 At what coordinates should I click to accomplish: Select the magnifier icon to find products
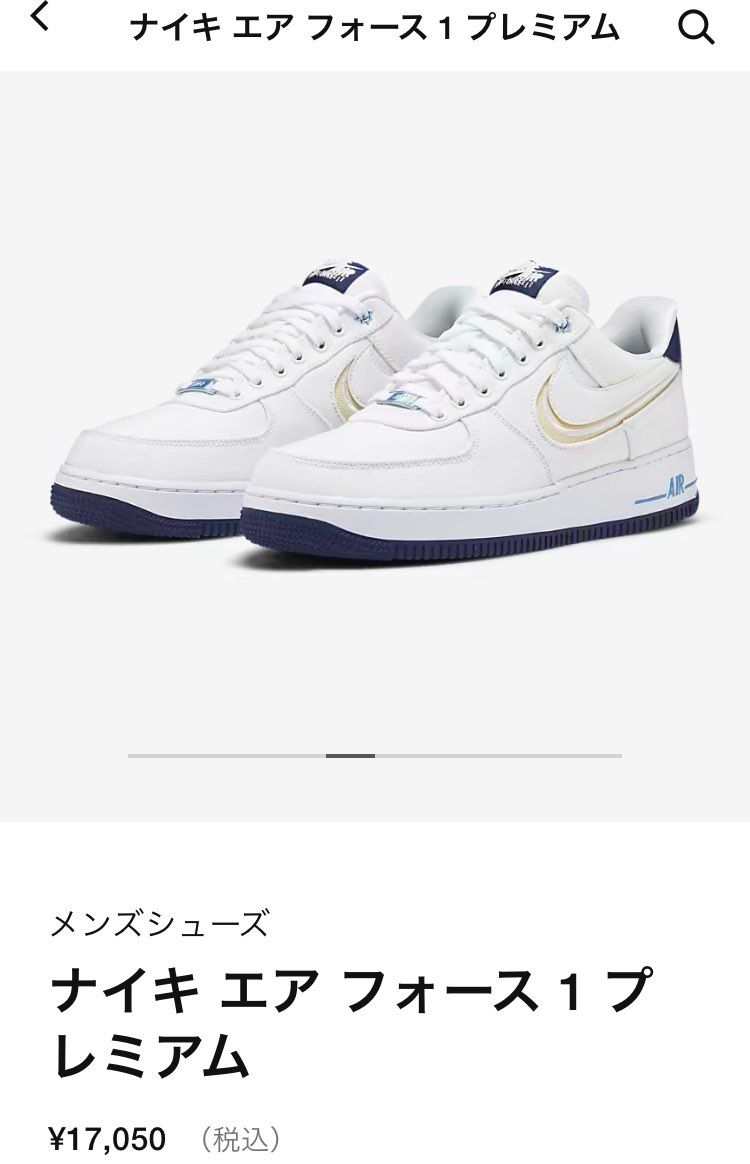(697, 29)
